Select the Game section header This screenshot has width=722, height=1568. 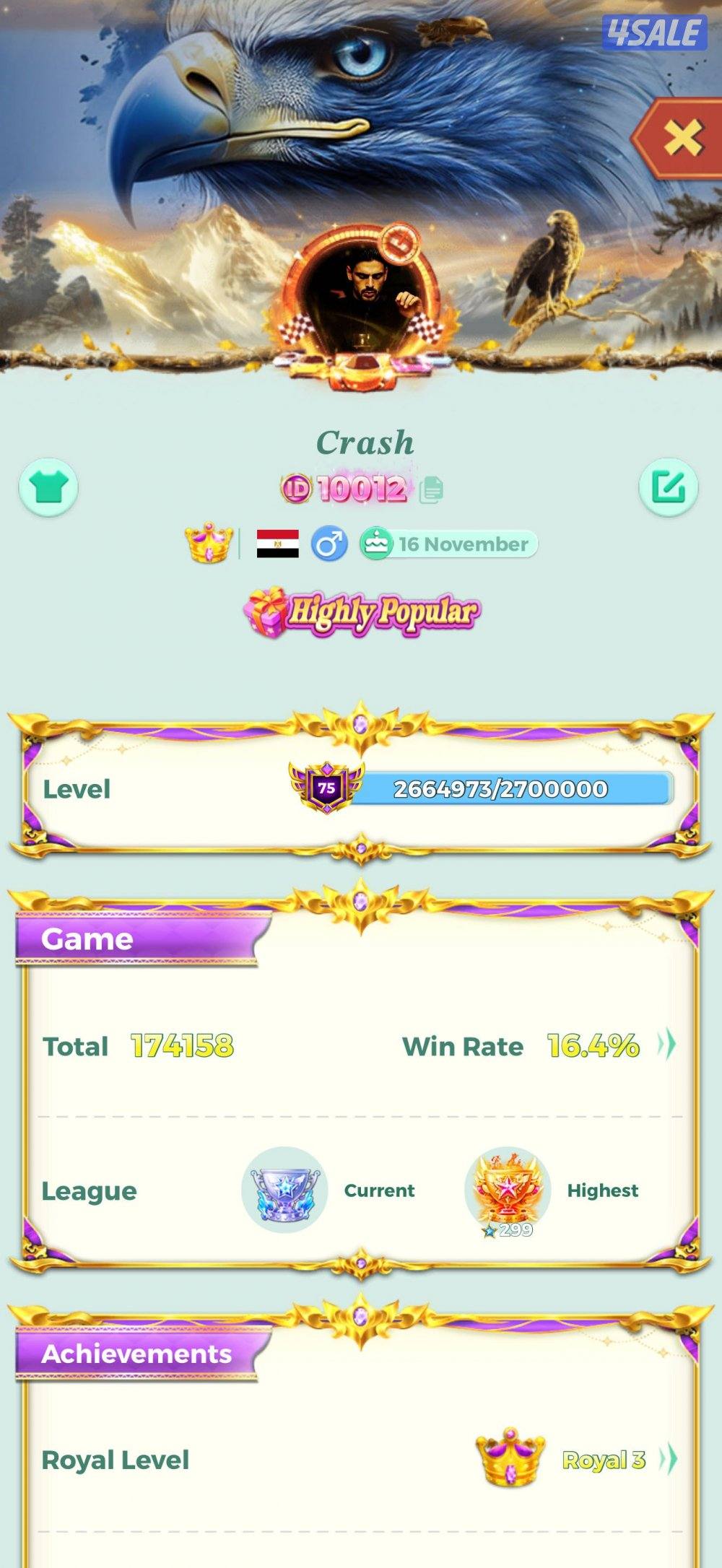[86, 938]
